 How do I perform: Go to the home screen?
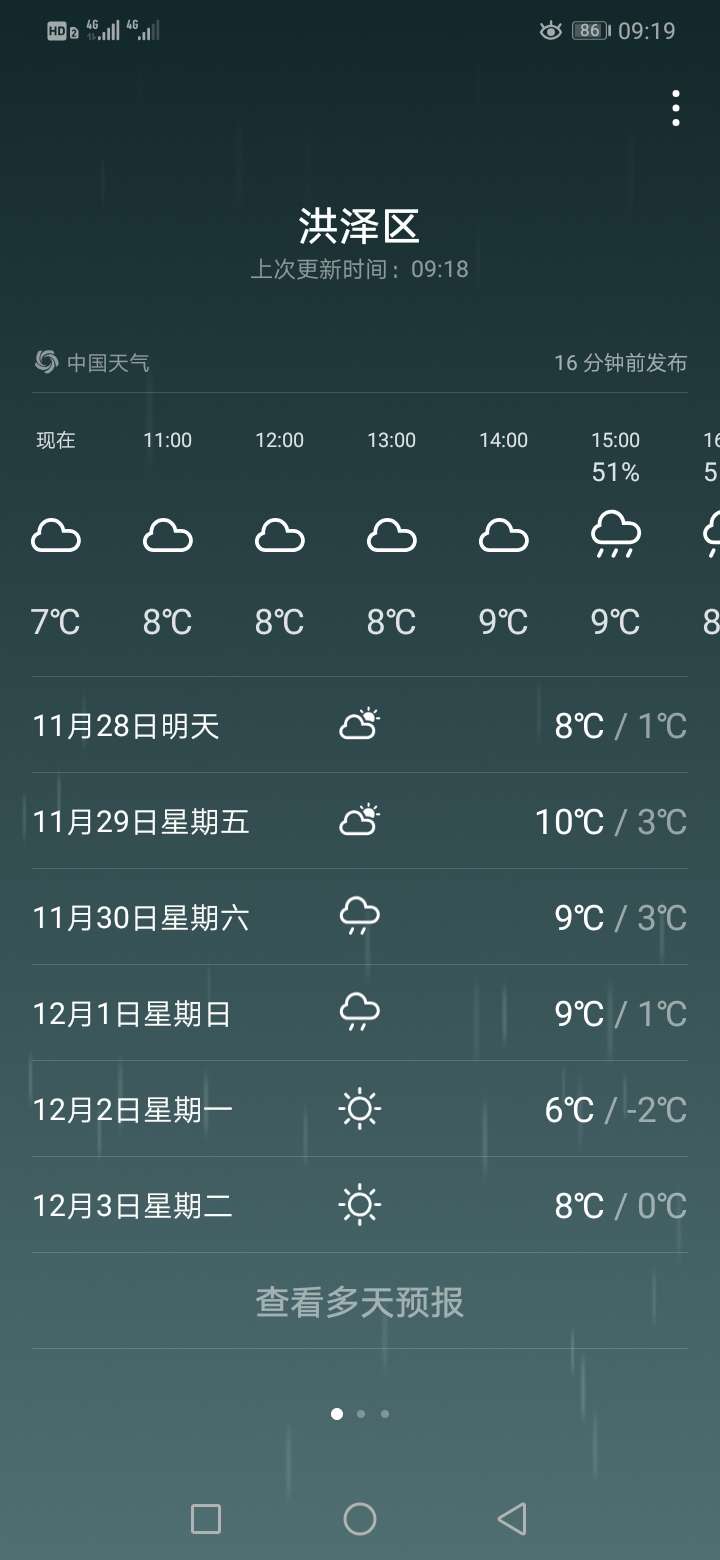[x=360, y=1519]
